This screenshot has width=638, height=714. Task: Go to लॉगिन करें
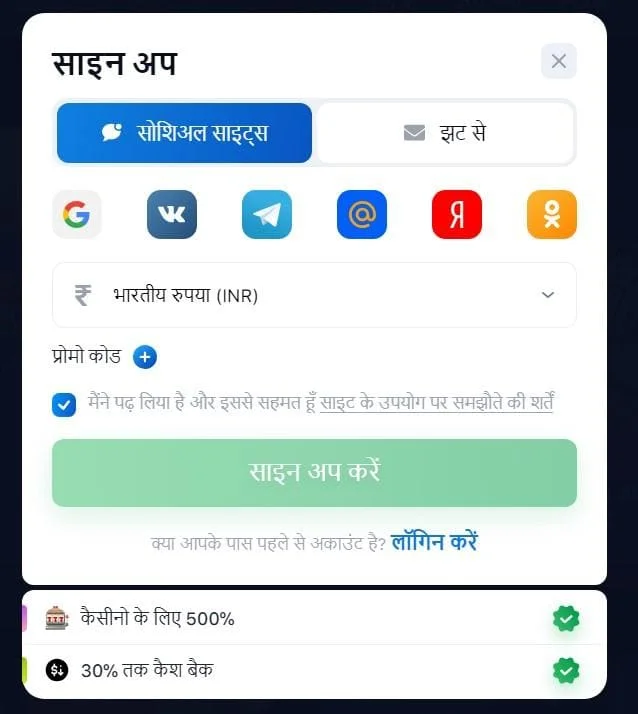click(434, 542)
